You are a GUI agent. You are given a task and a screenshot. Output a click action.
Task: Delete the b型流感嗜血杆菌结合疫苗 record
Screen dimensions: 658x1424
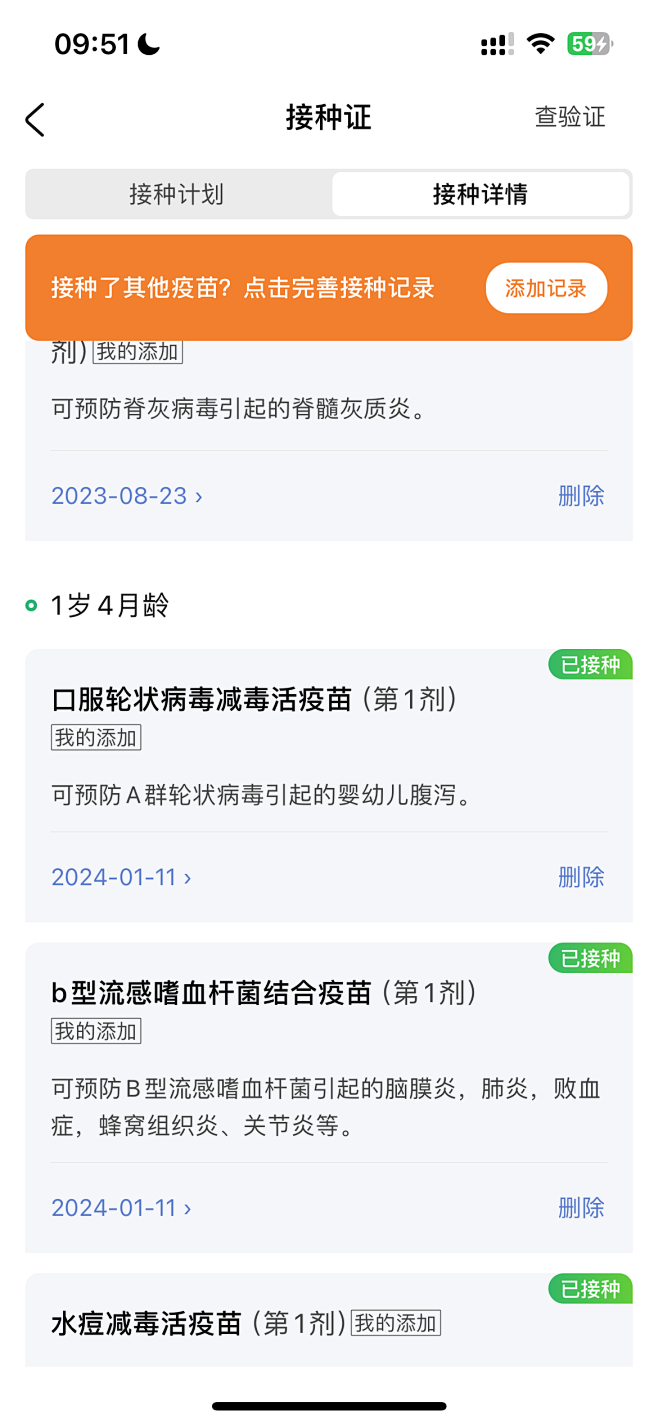click(581, 1207)
